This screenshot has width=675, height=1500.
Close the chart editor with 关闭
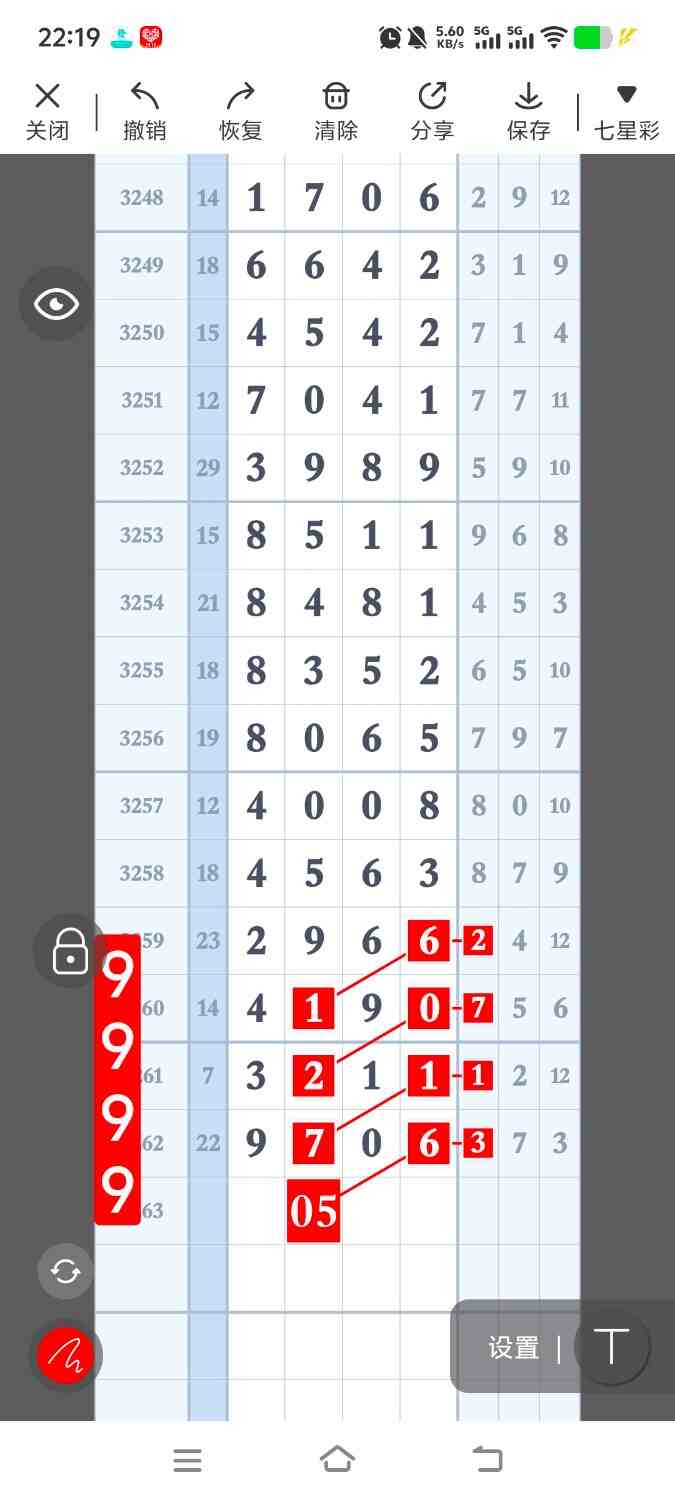(47, 111)
